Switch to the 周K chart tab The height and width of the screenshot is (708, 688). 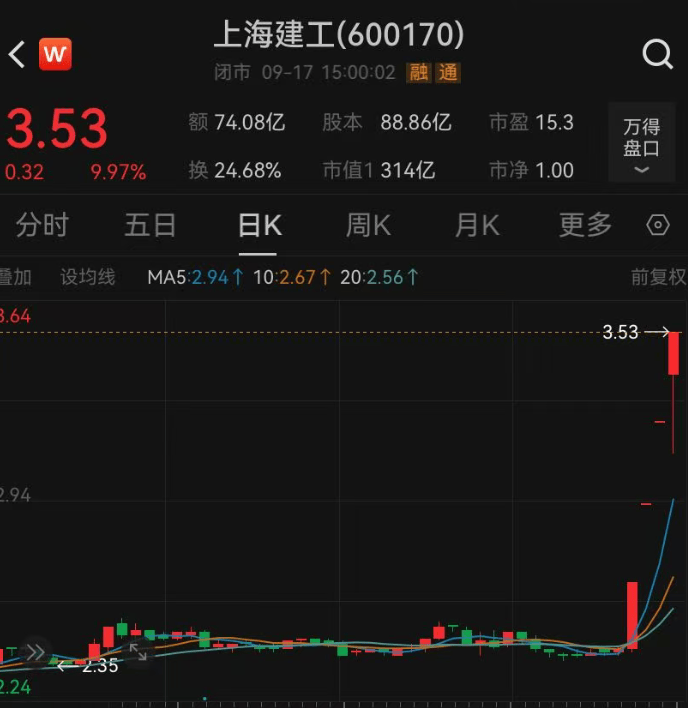pos(368,225)
